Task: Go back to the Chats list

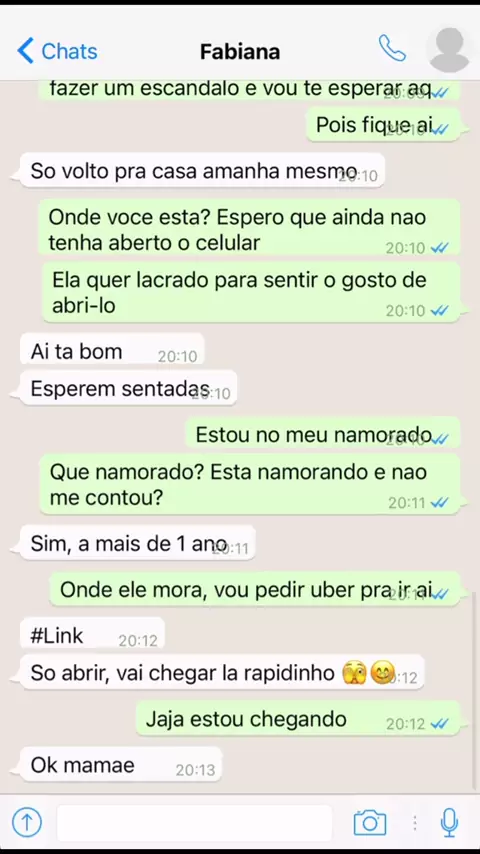Action: 57,51
